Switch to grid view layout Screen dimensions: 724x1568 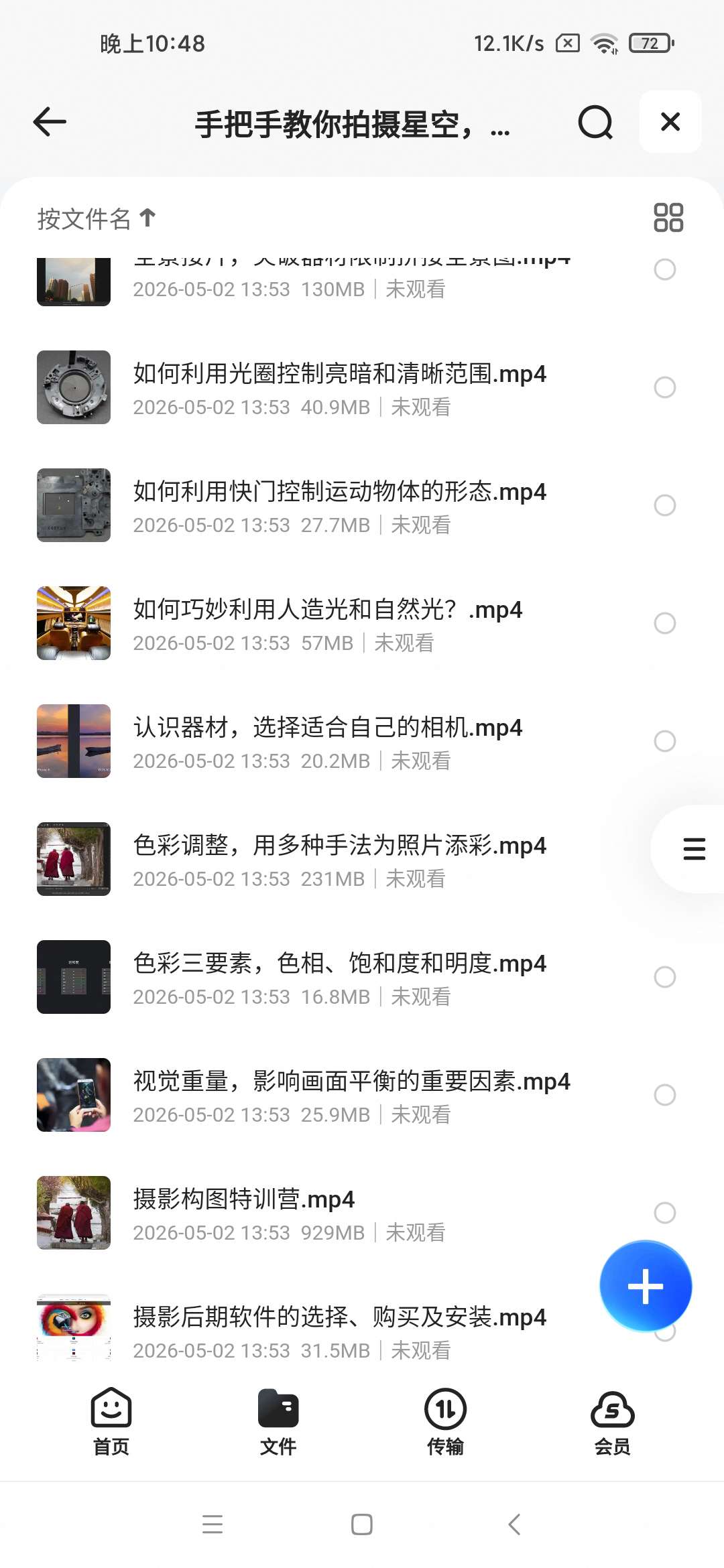coord(668,218)
